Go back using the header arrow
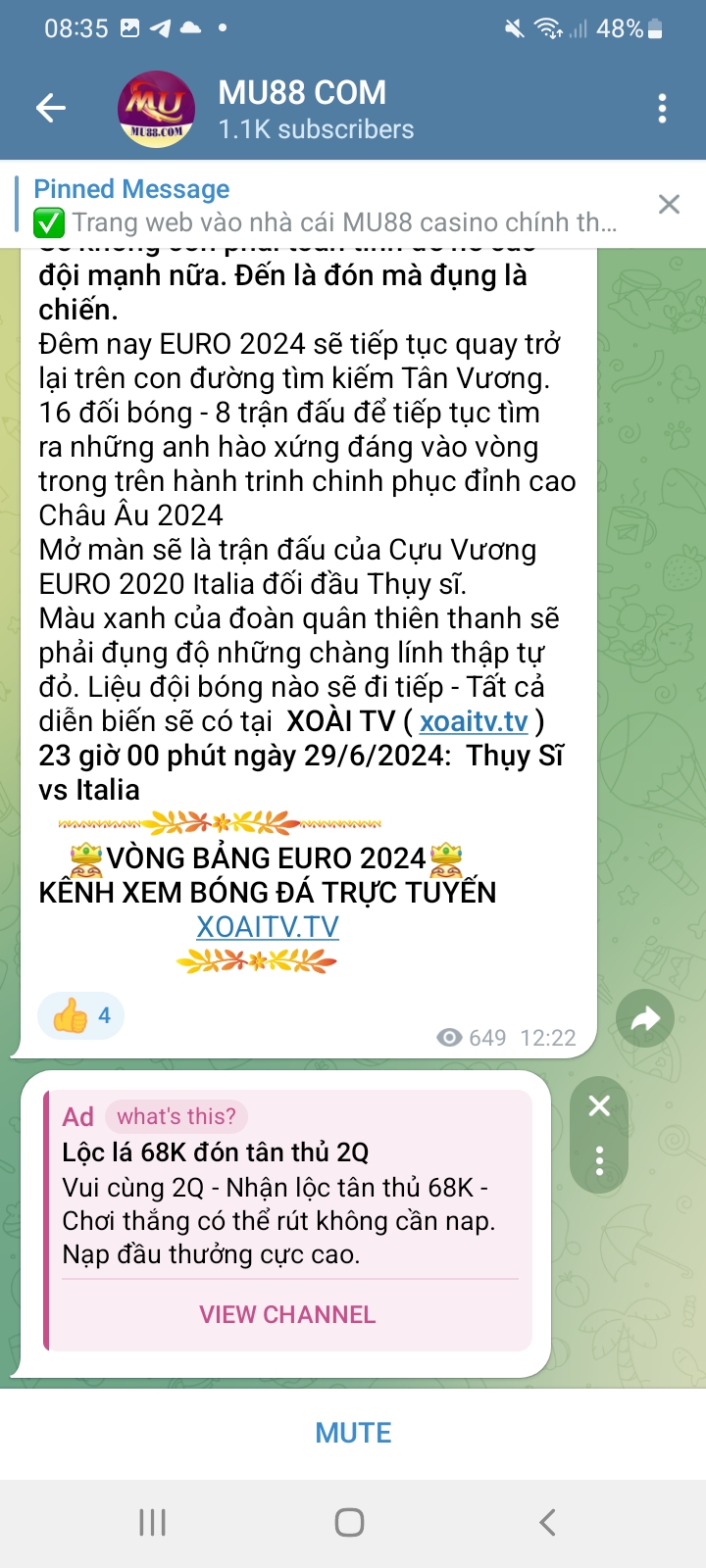Viewport: 706px width, 1568px height. [51, 108]
